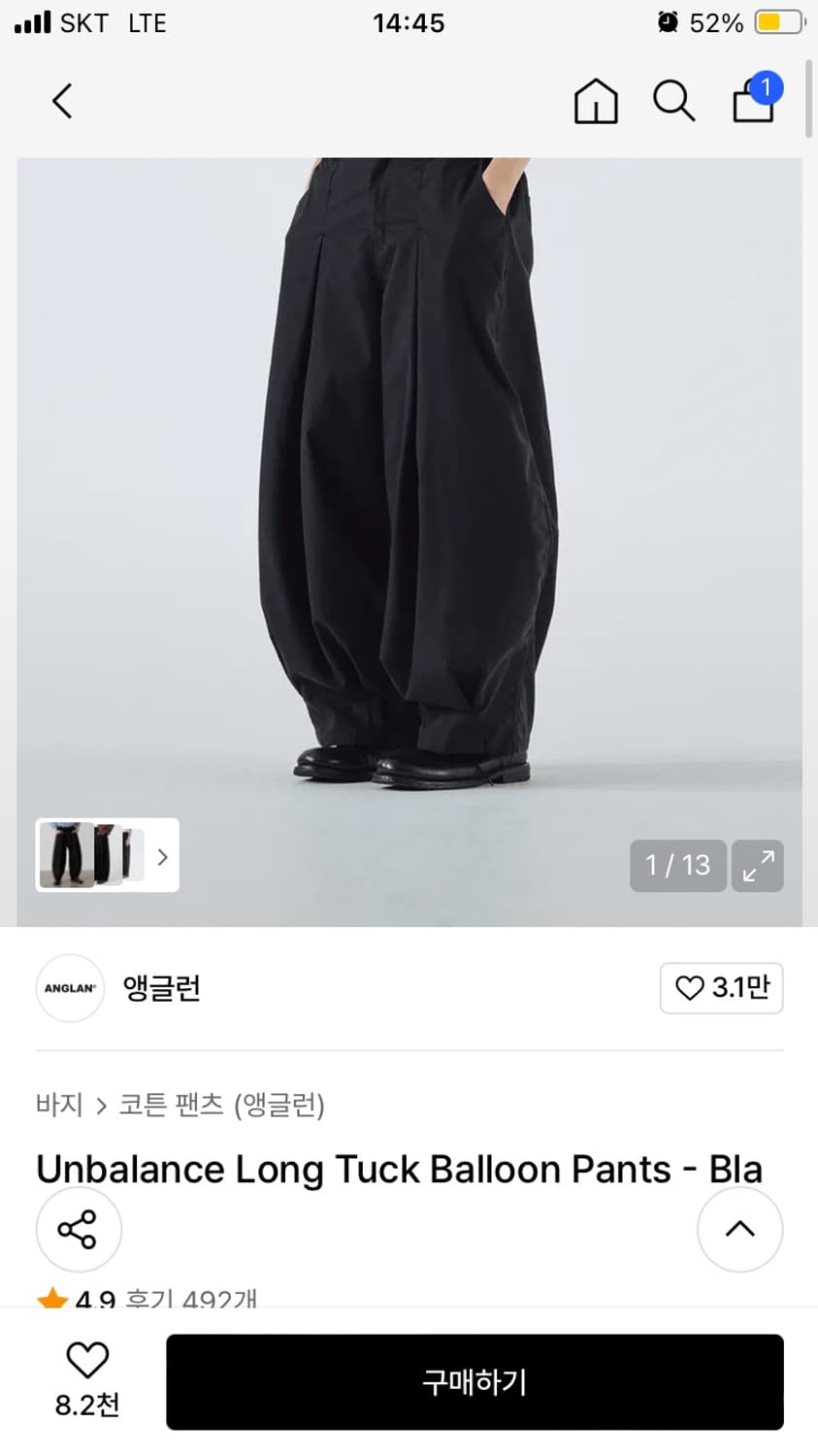This screenshot has height=1456, width=818.
Task: Tap the alarm icon in the status bar
Action: coord(668,21)
